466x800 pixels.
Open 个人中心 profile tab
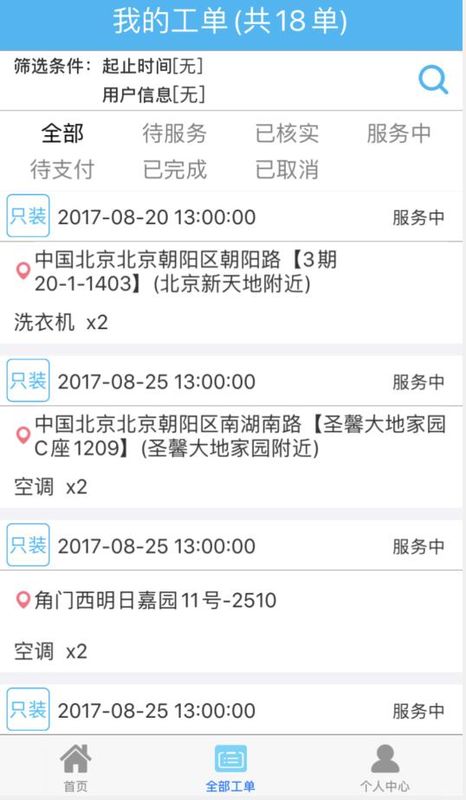385,768
